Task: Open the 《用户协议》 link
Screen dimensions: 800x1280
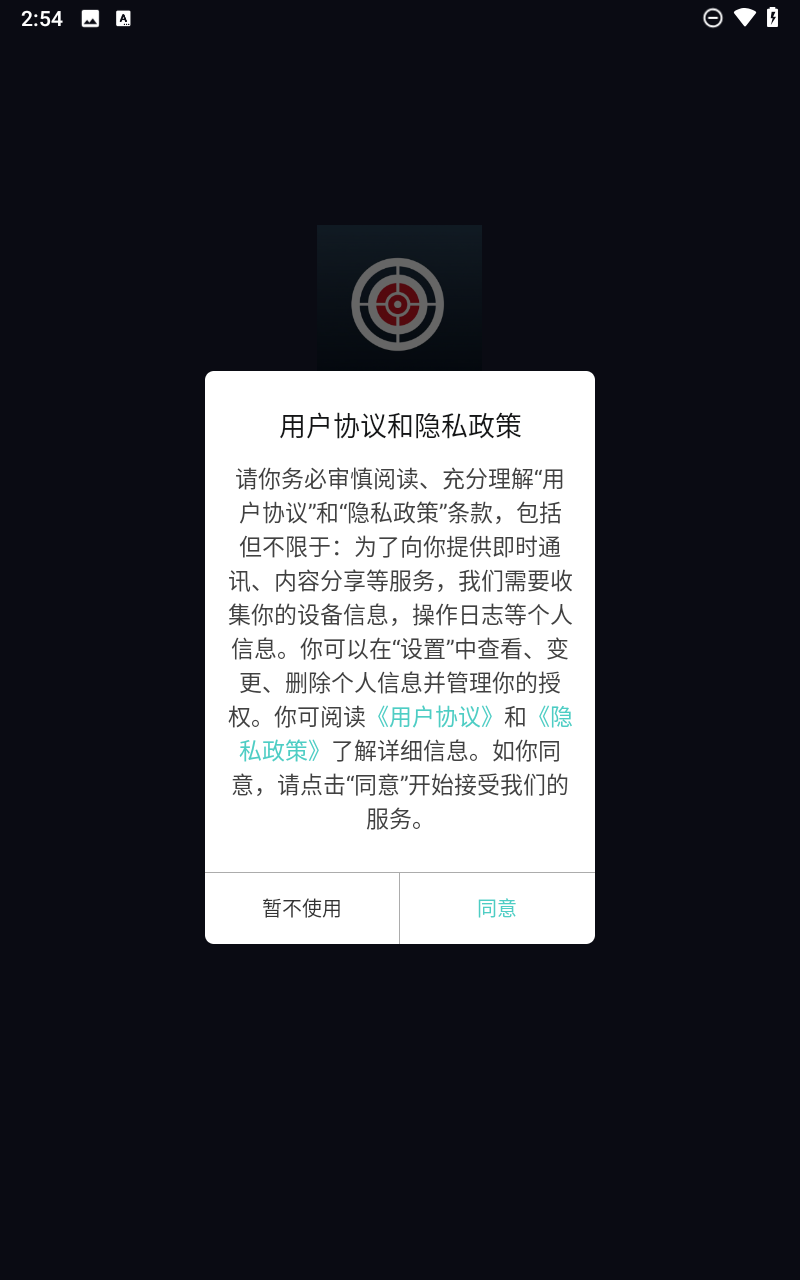Action: (x=433, y=717)
